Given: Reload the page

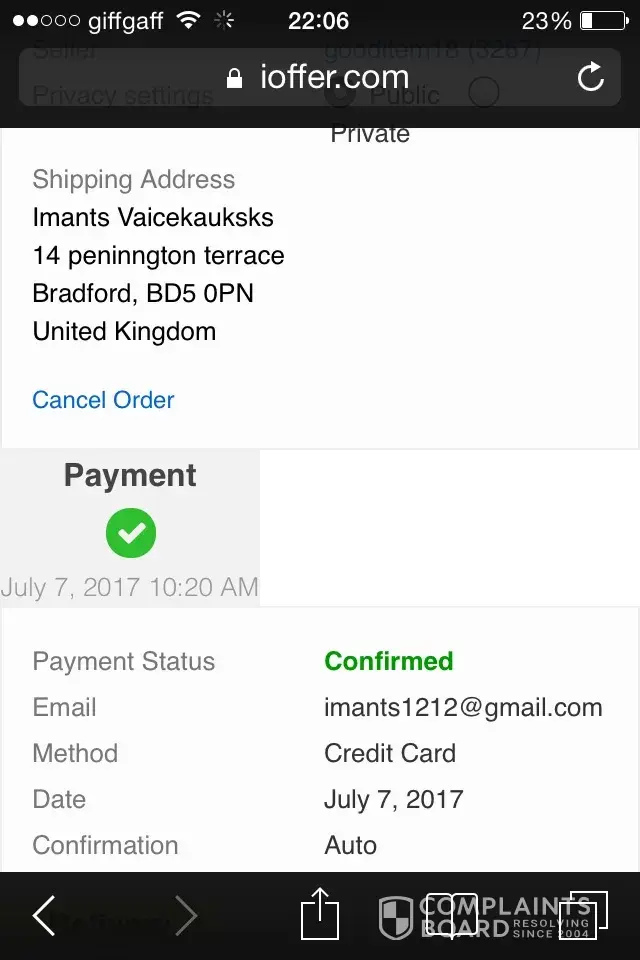Looking at the screenshot, I should point(591,78).
